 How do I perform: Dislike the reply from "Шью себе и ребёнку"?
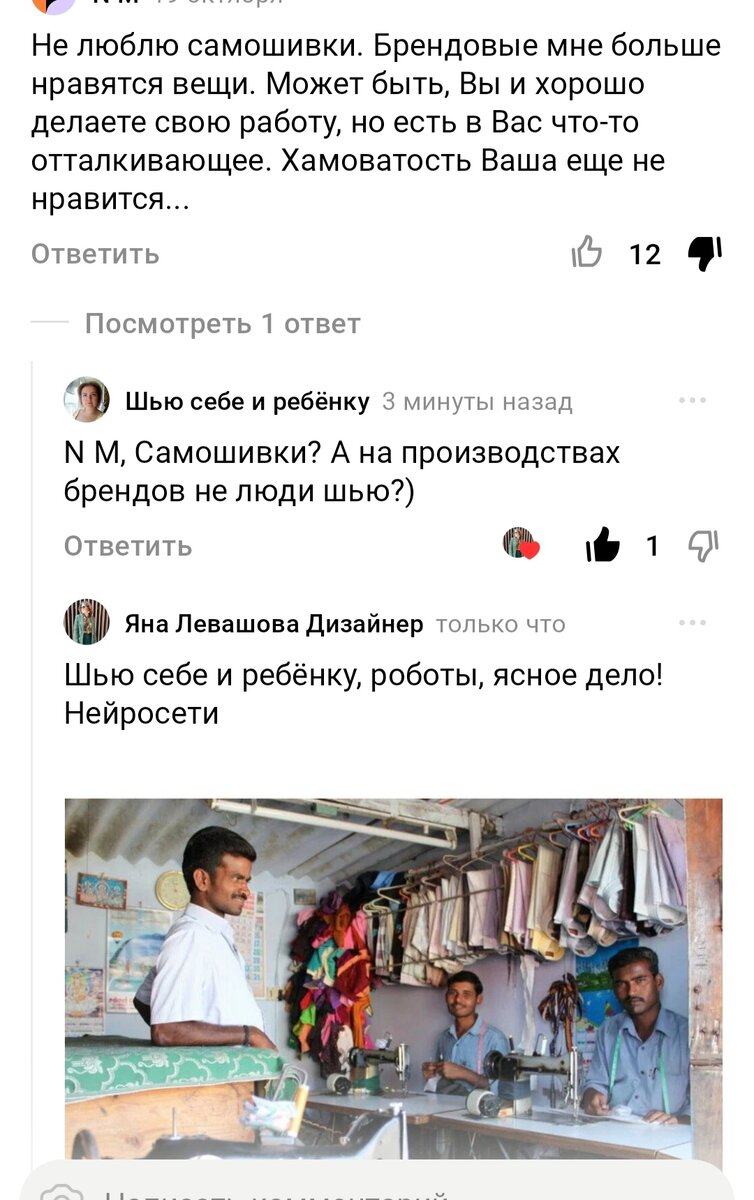pyautogui.click(x=703, y=545)
